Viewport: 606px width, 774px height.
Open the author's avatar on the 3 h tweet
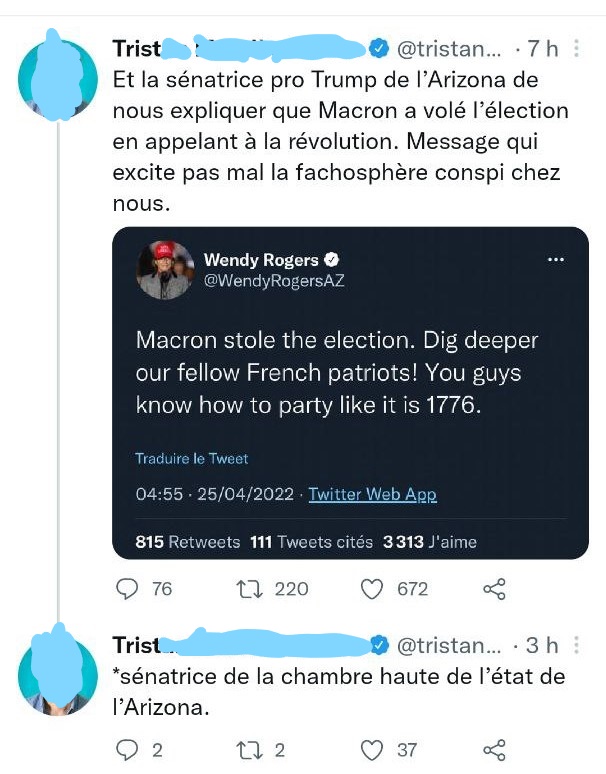[58, 672]
